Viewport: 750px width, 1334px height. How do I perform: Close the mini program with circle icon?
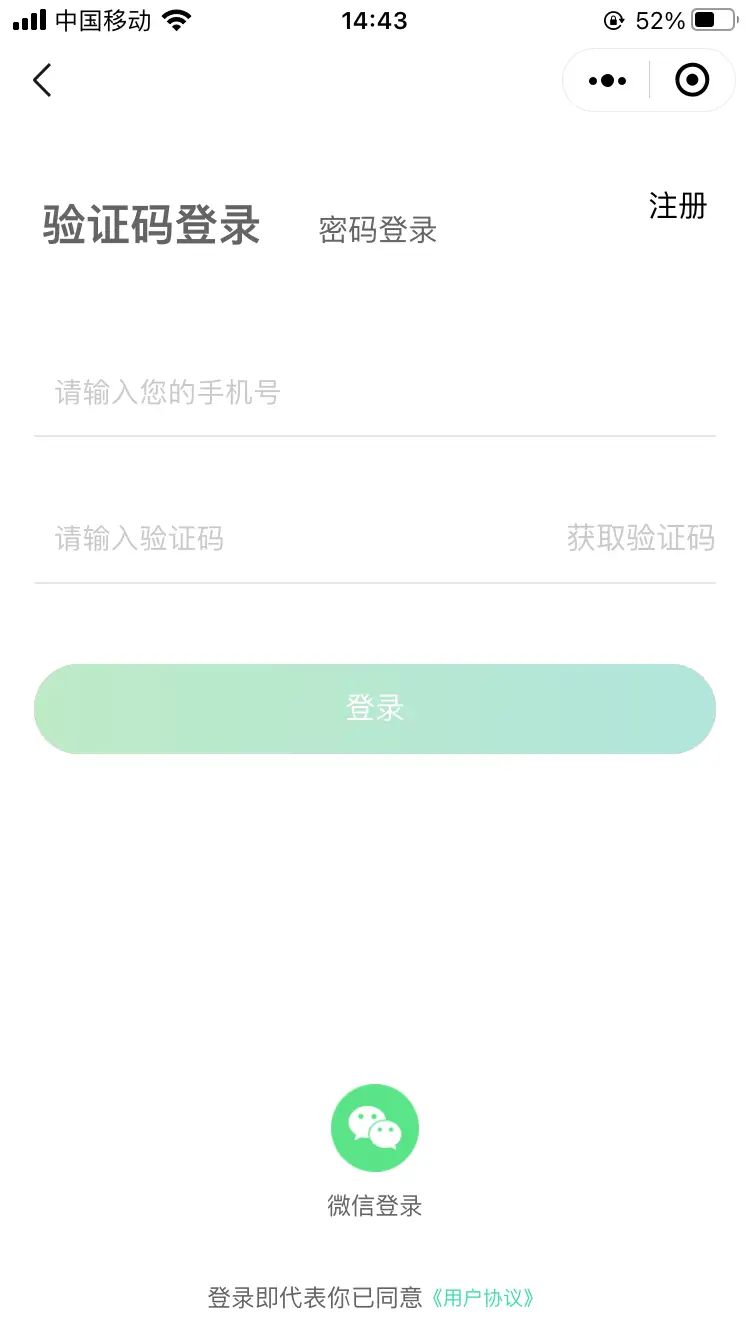692,80
